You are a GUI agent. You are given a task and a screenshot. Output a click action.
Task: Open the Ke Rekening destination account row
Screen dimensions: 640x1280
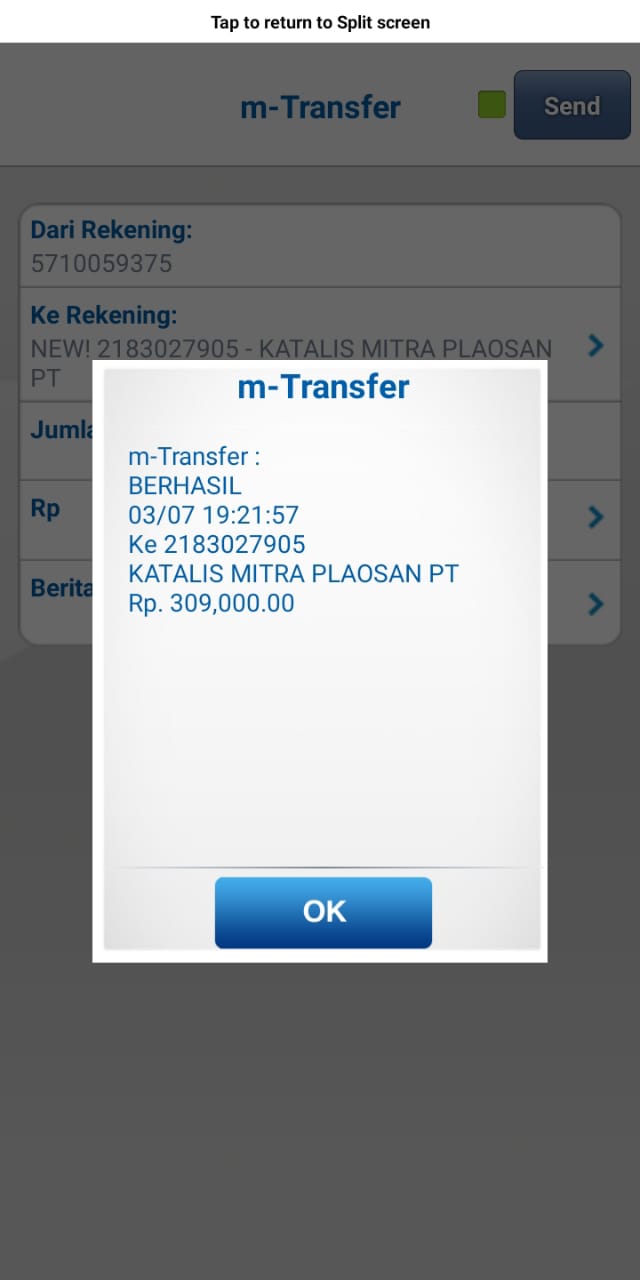click(x=320, y=345)
